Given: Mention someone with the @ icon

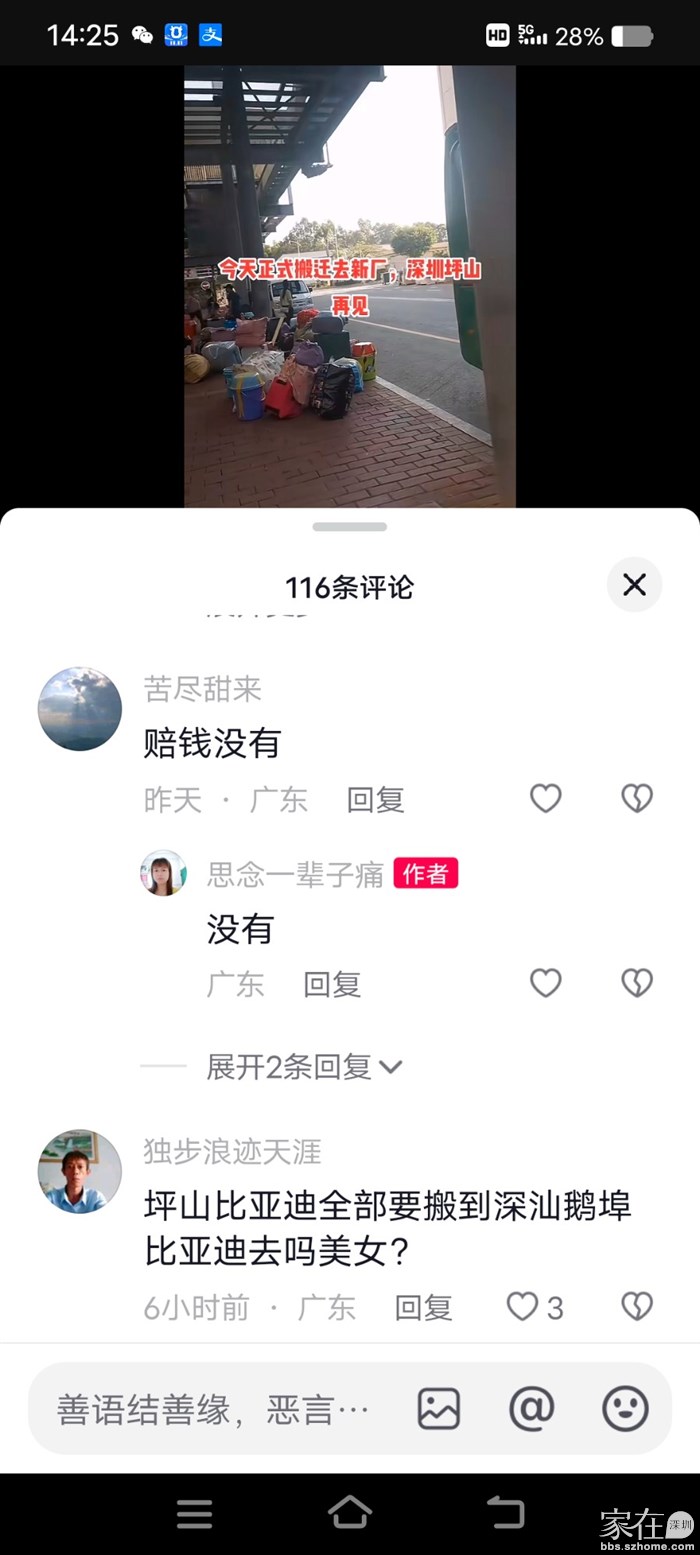Looking at the screenshot, I should 531,1409.
